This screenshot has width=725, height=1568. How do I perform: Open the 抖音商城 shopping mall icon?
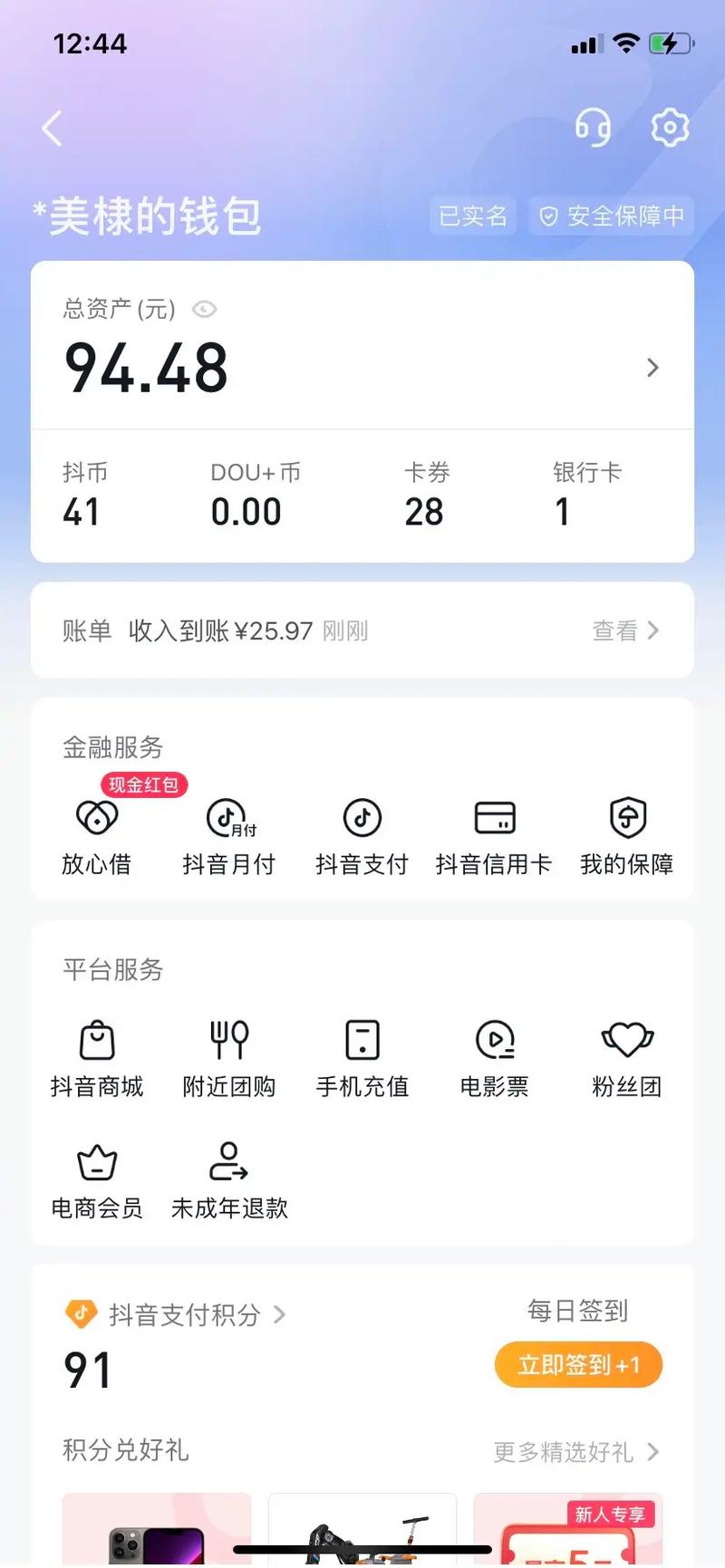[95, 1040]
